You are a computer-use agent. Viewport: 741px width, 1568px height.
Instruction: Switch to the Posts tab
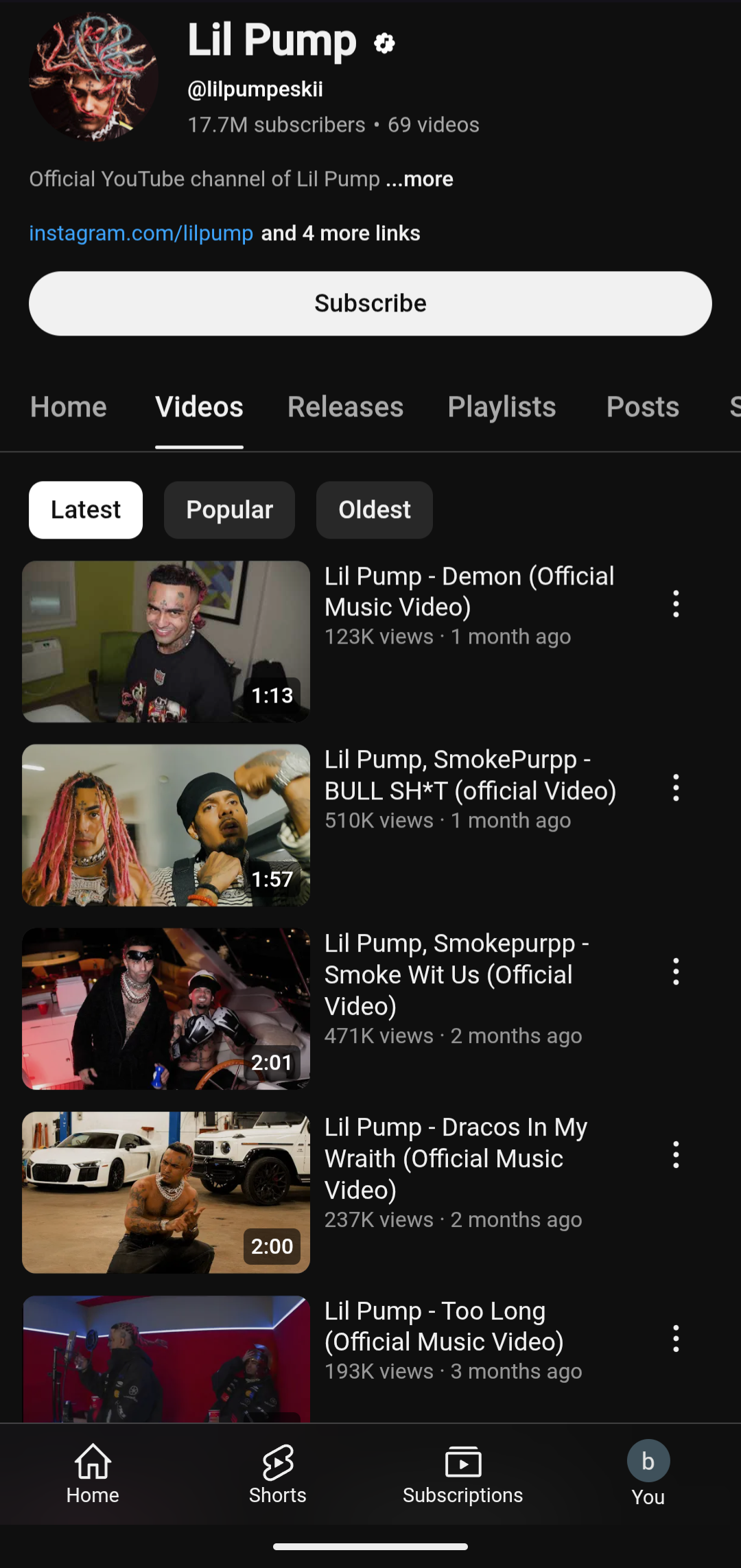(643, 407)
